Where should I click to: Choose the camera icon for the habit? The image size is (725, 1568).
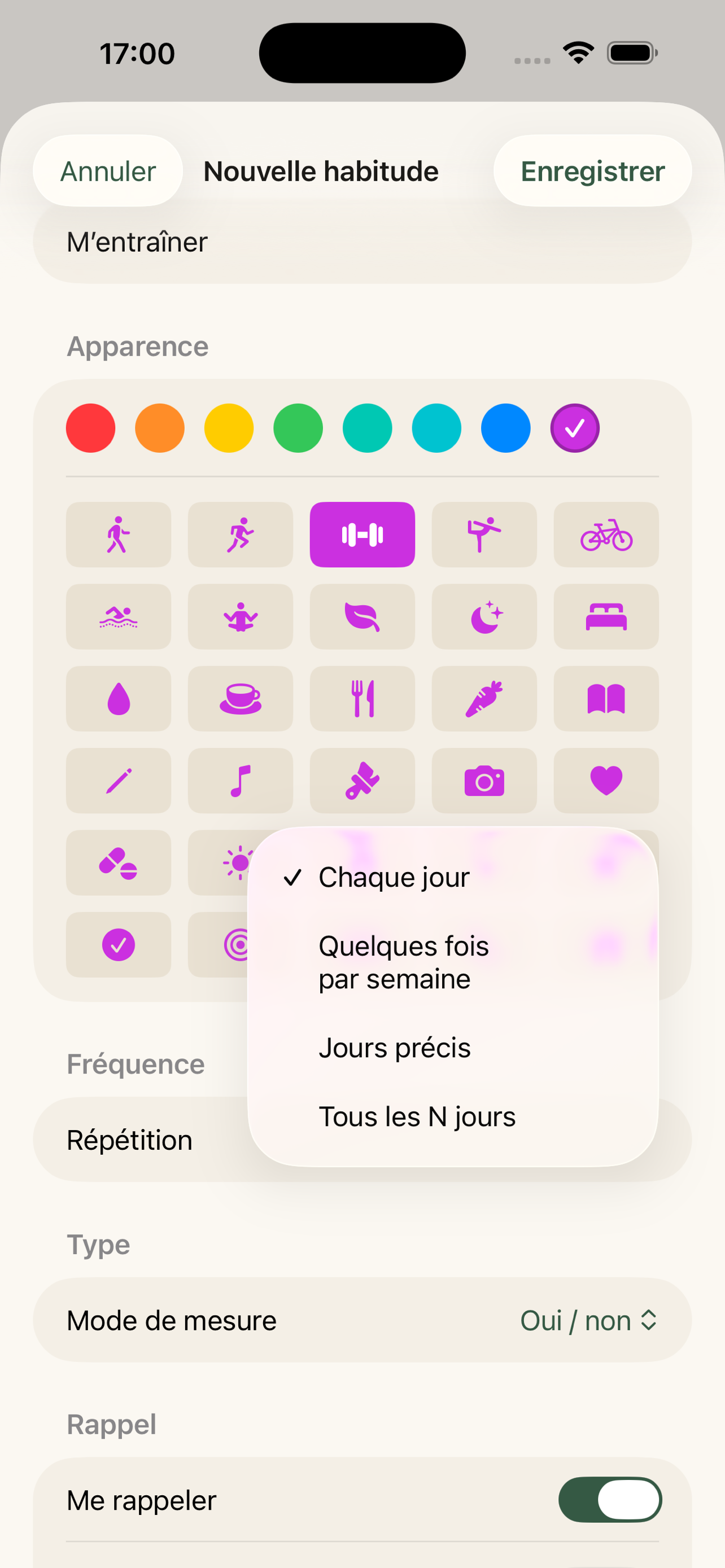pos(484,781)
